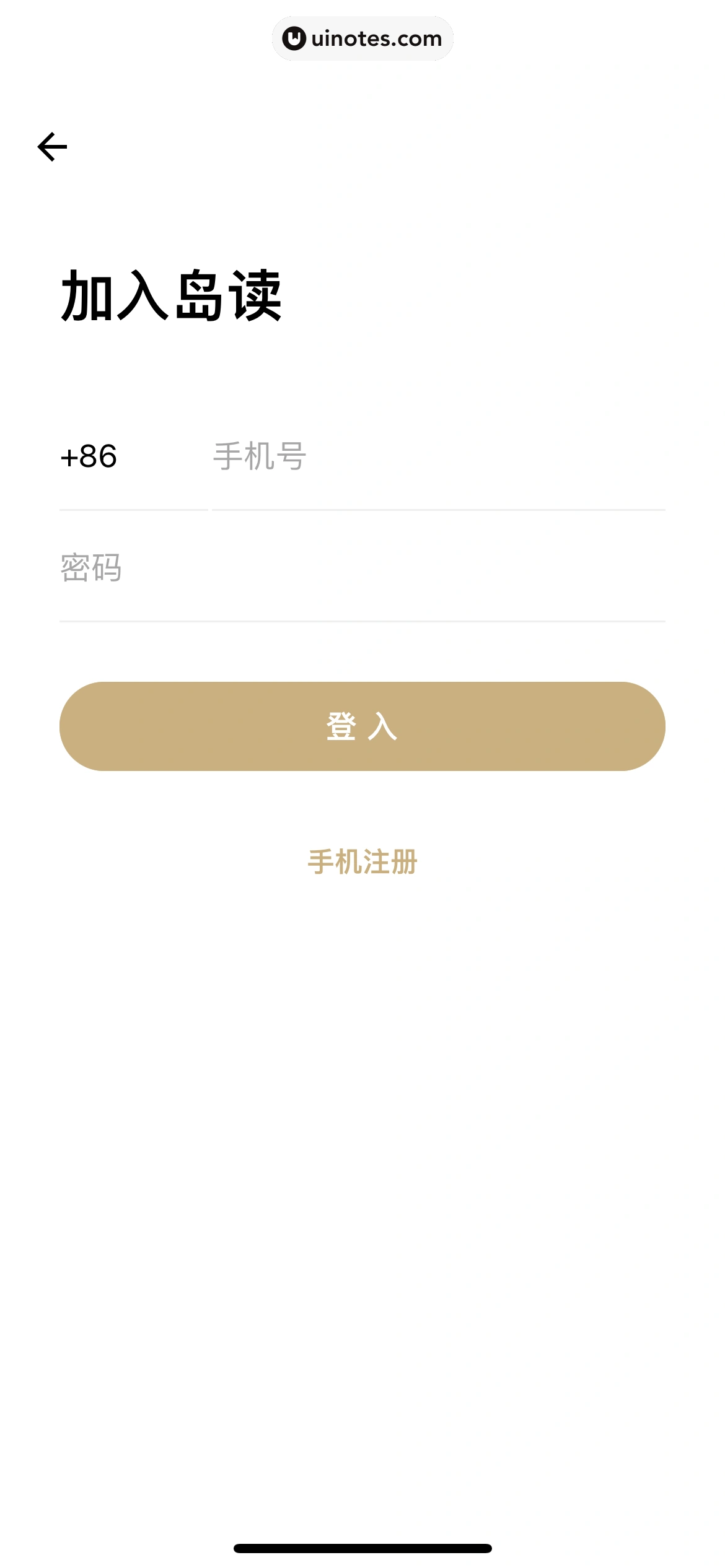
Task: Tap the uinotes.com text label
Action: [x=376, y=38]
